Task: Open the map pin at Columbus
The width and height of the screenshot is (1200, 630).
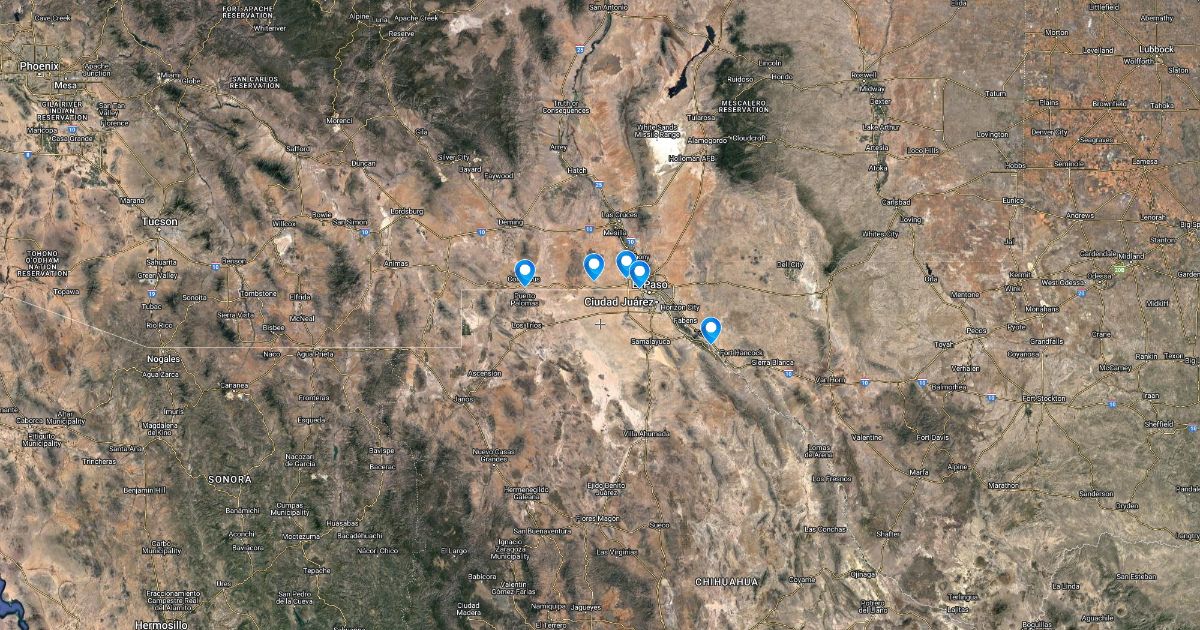Action: 524,271
